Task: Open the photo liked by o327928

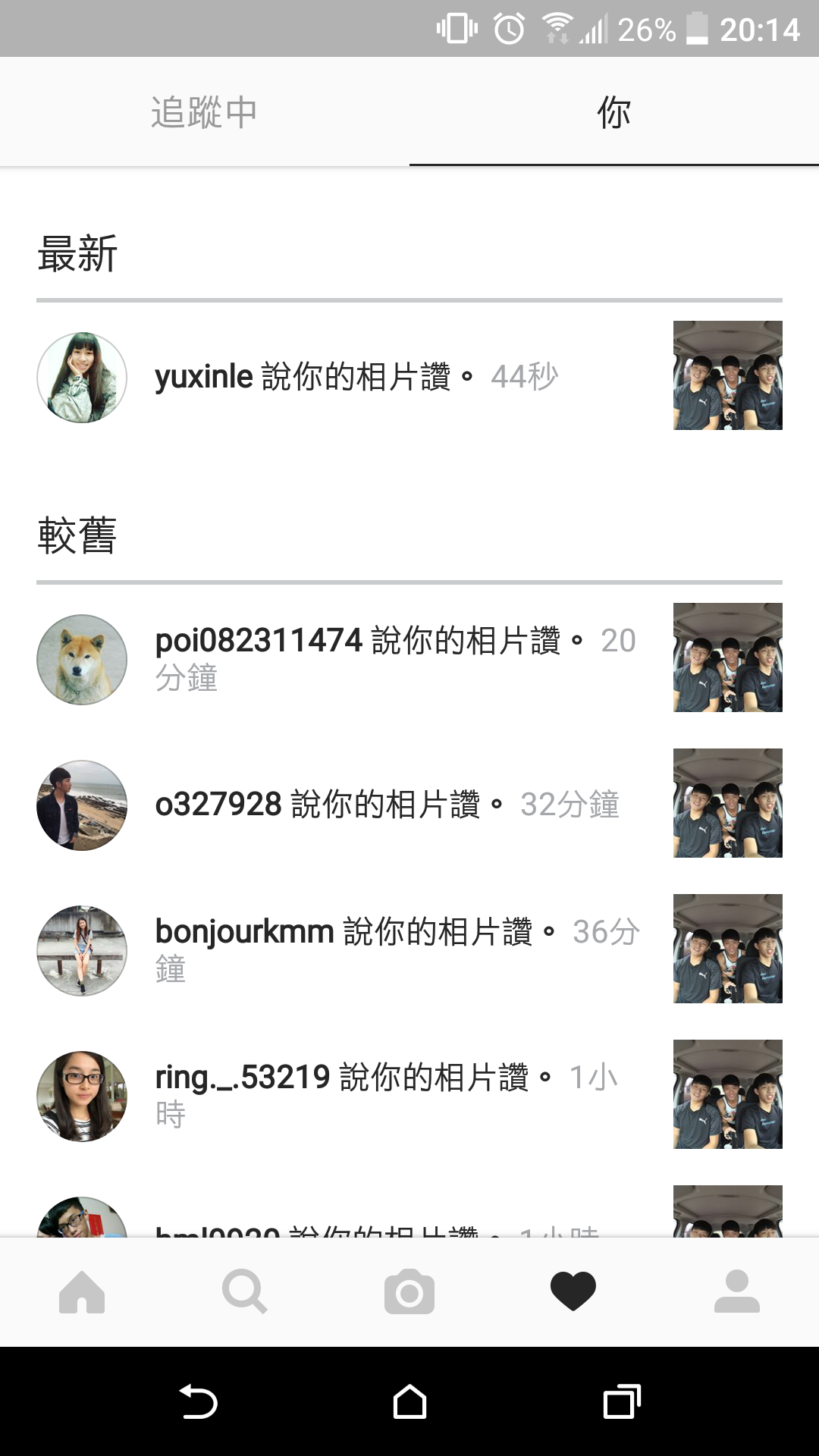Action: click(x=728, y=803)
